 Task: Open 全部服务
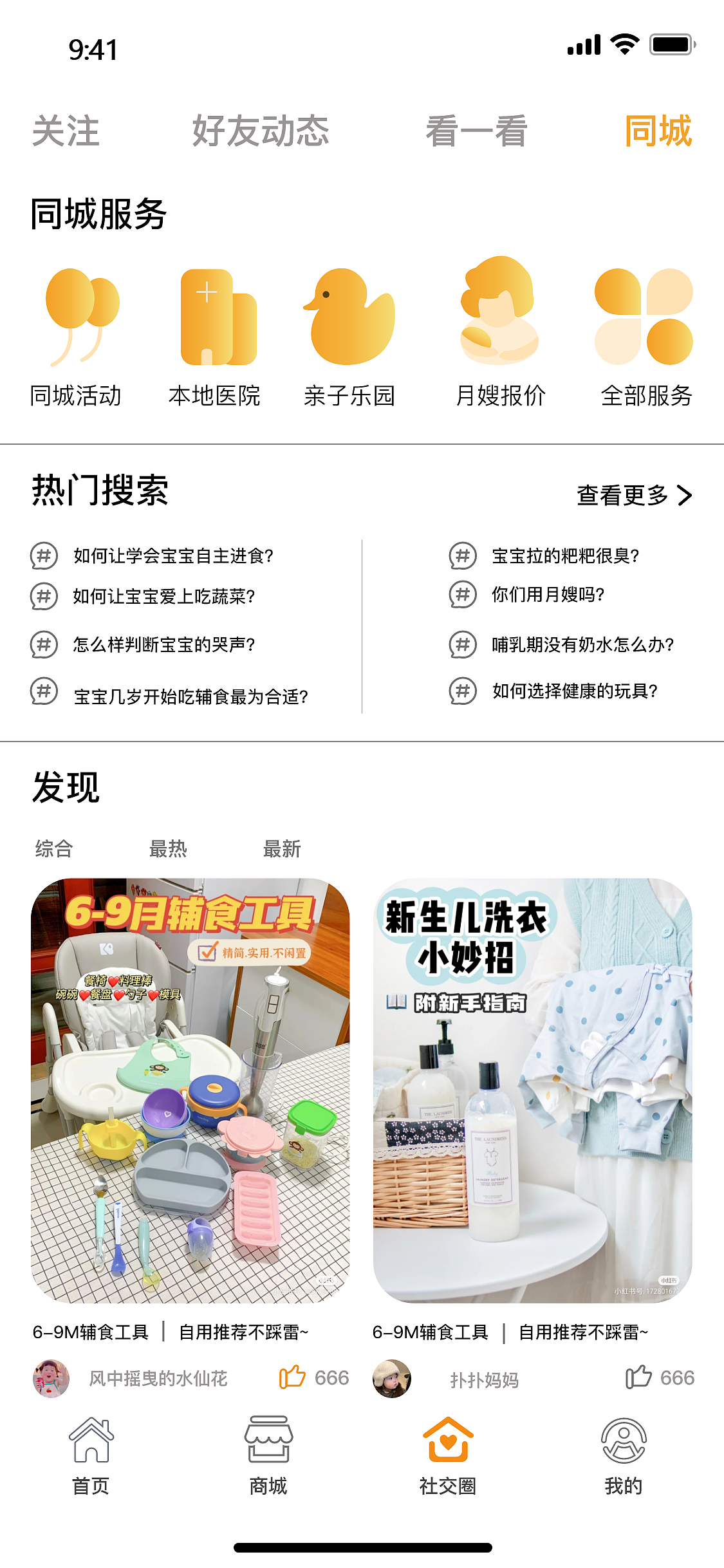tap(646, 336)
